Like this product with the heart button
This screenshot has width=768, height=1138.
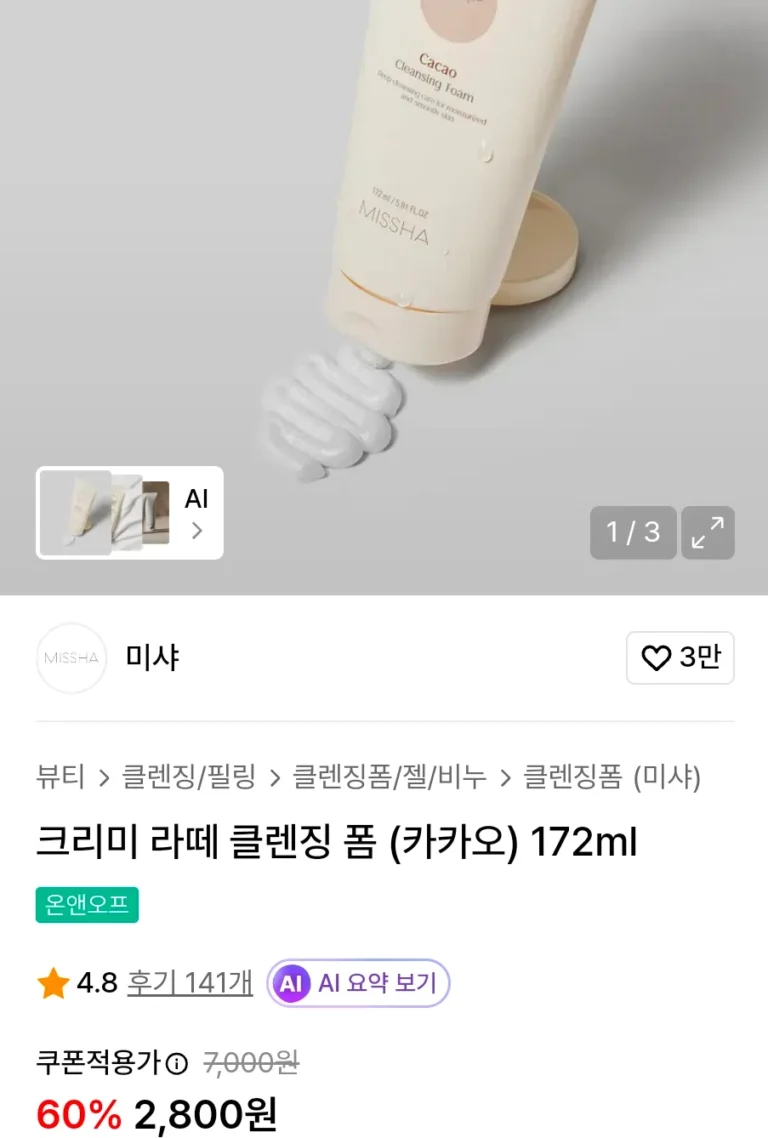tap(680, 658)
